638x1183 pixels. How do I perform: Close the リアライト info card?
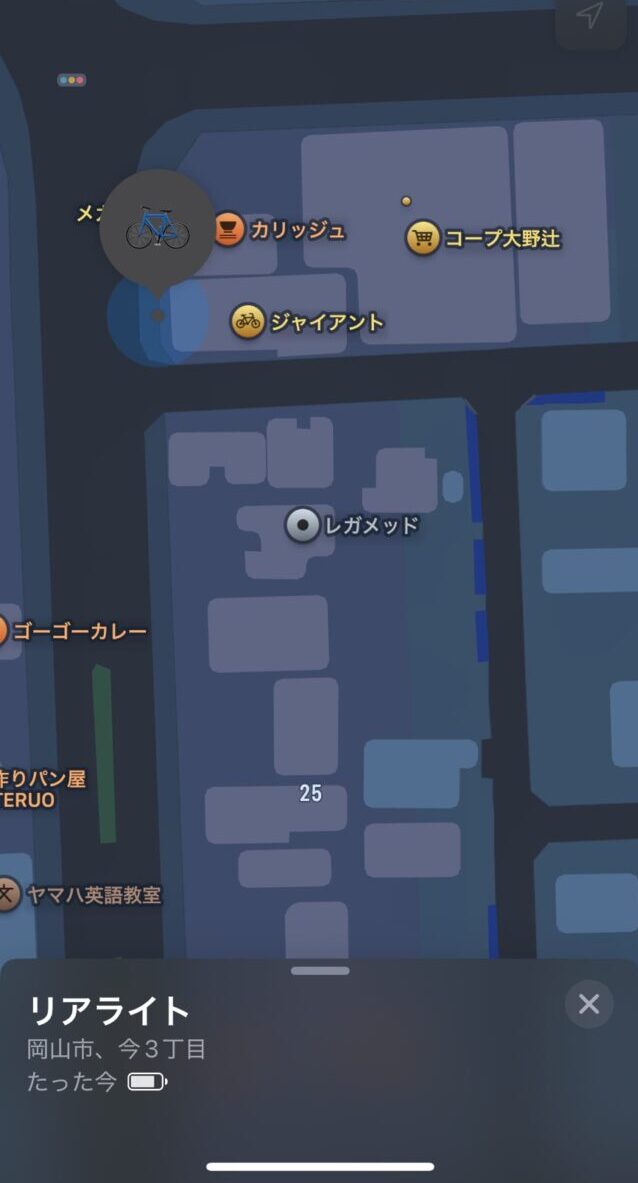(x=589, y=1004)
